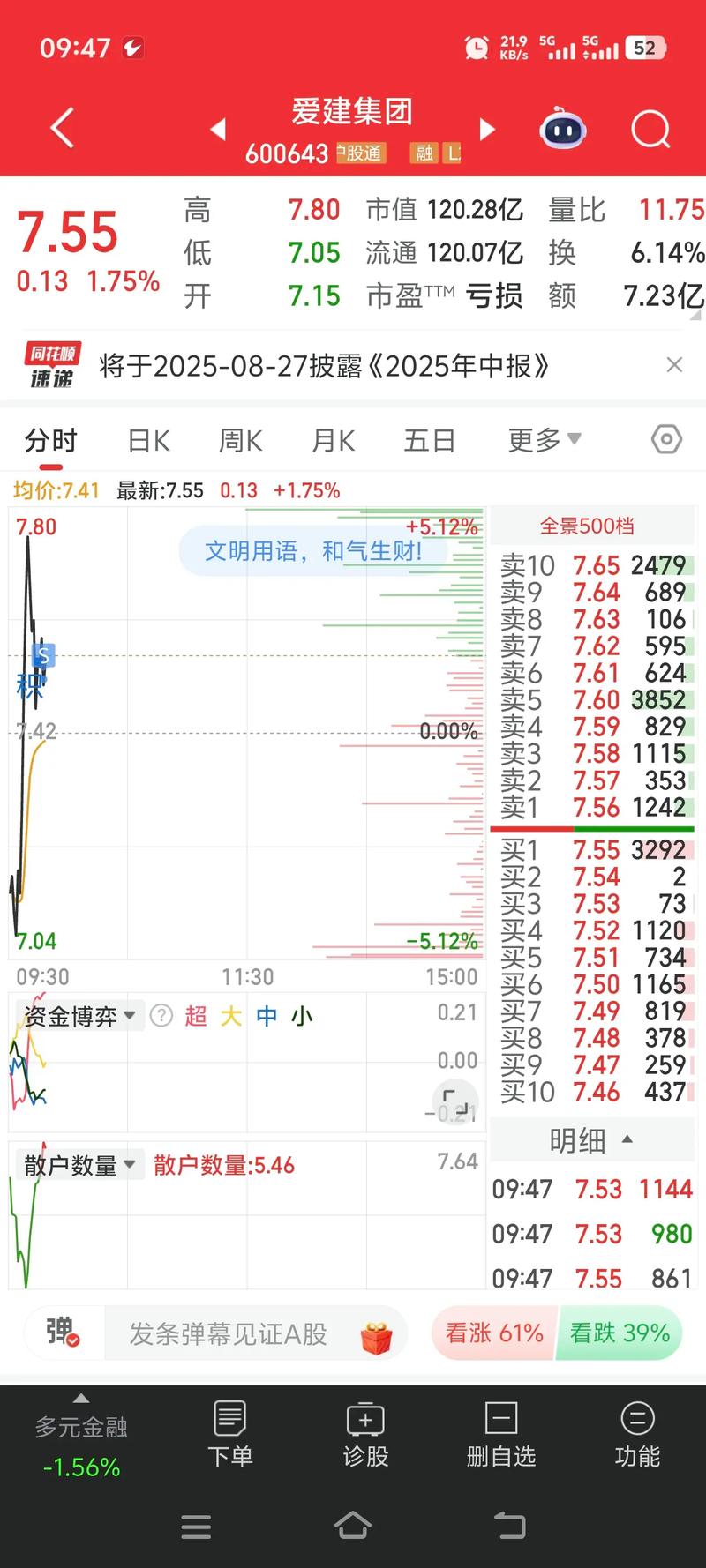This screenshot has width=706, height=1568.
Task: Expand the 散户数量 indicator dropdown
Action: [79, 1165]
